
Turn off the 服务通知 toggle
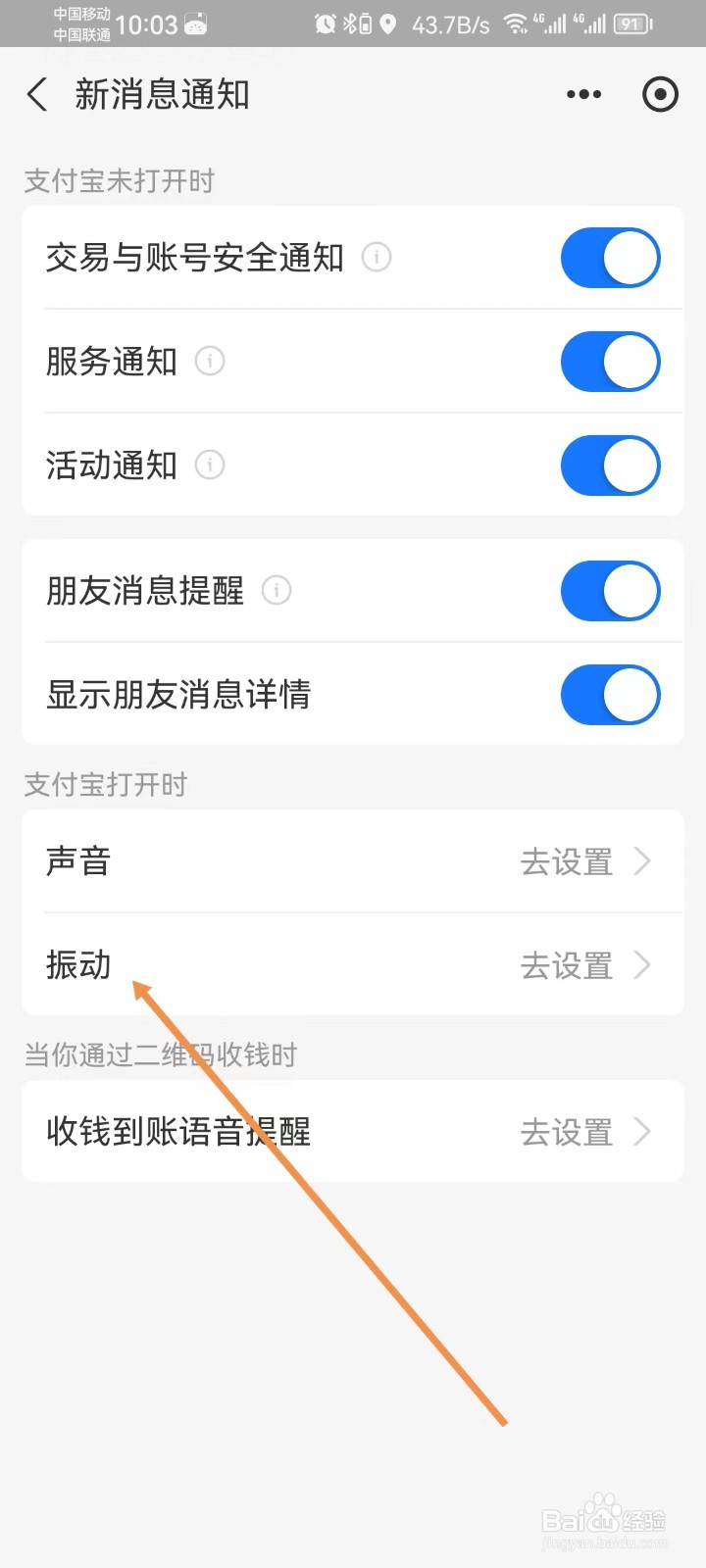pyautogui.click(x=610, y=362)
